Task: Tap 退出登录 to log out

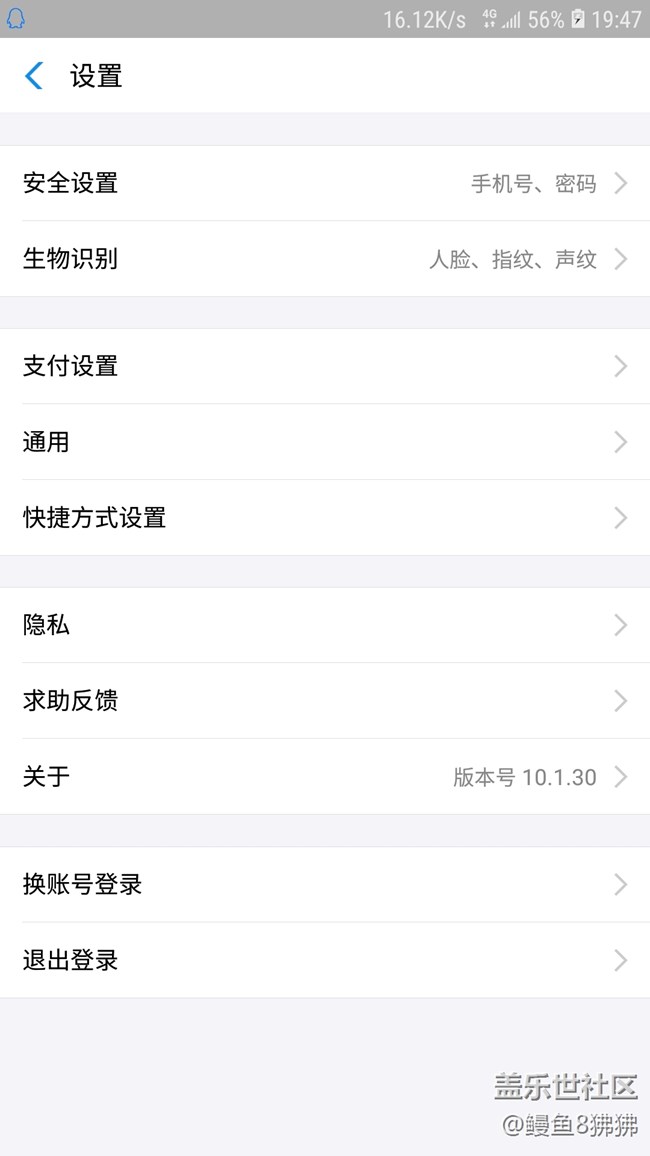Action: (325, 960)
